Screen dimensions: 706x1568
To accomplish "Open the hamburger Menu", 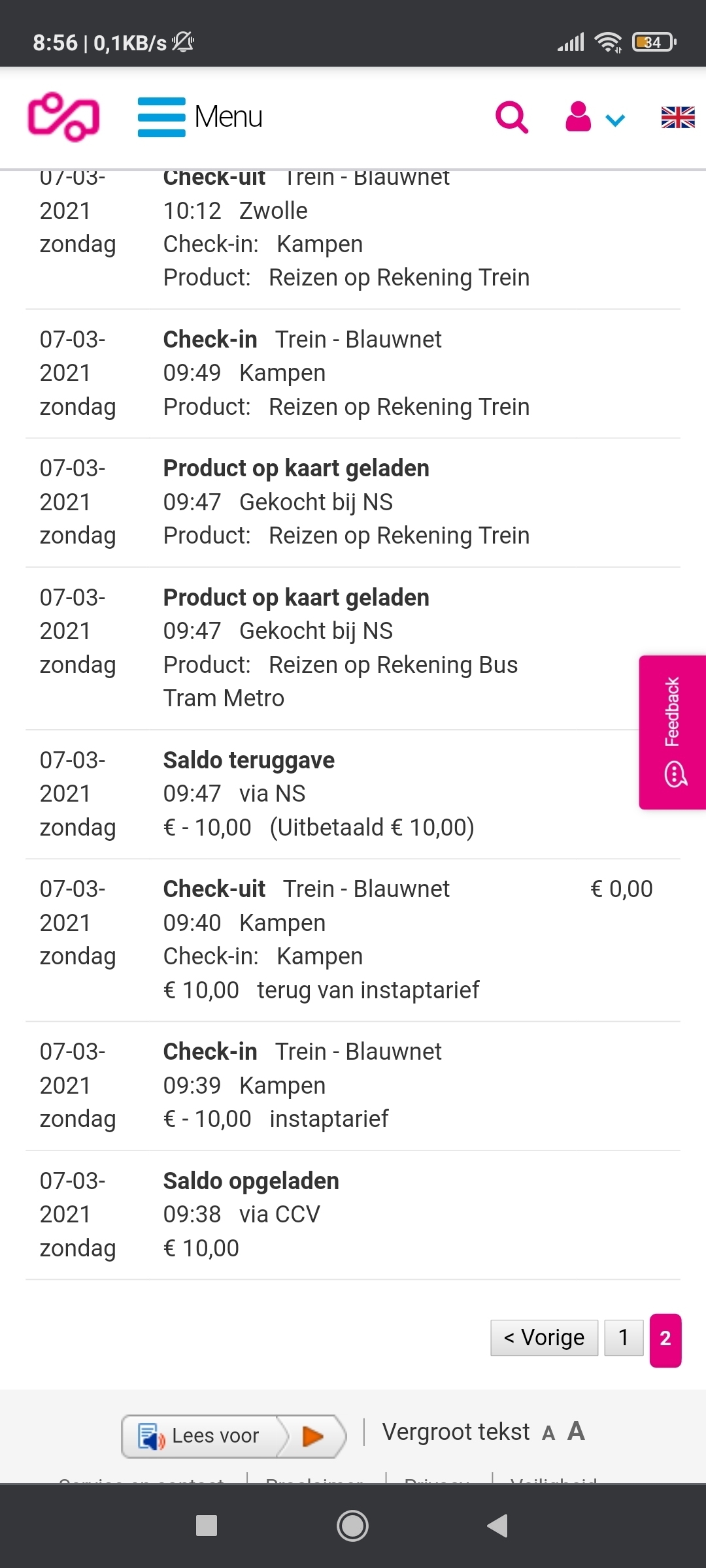I will coord(200,117).
